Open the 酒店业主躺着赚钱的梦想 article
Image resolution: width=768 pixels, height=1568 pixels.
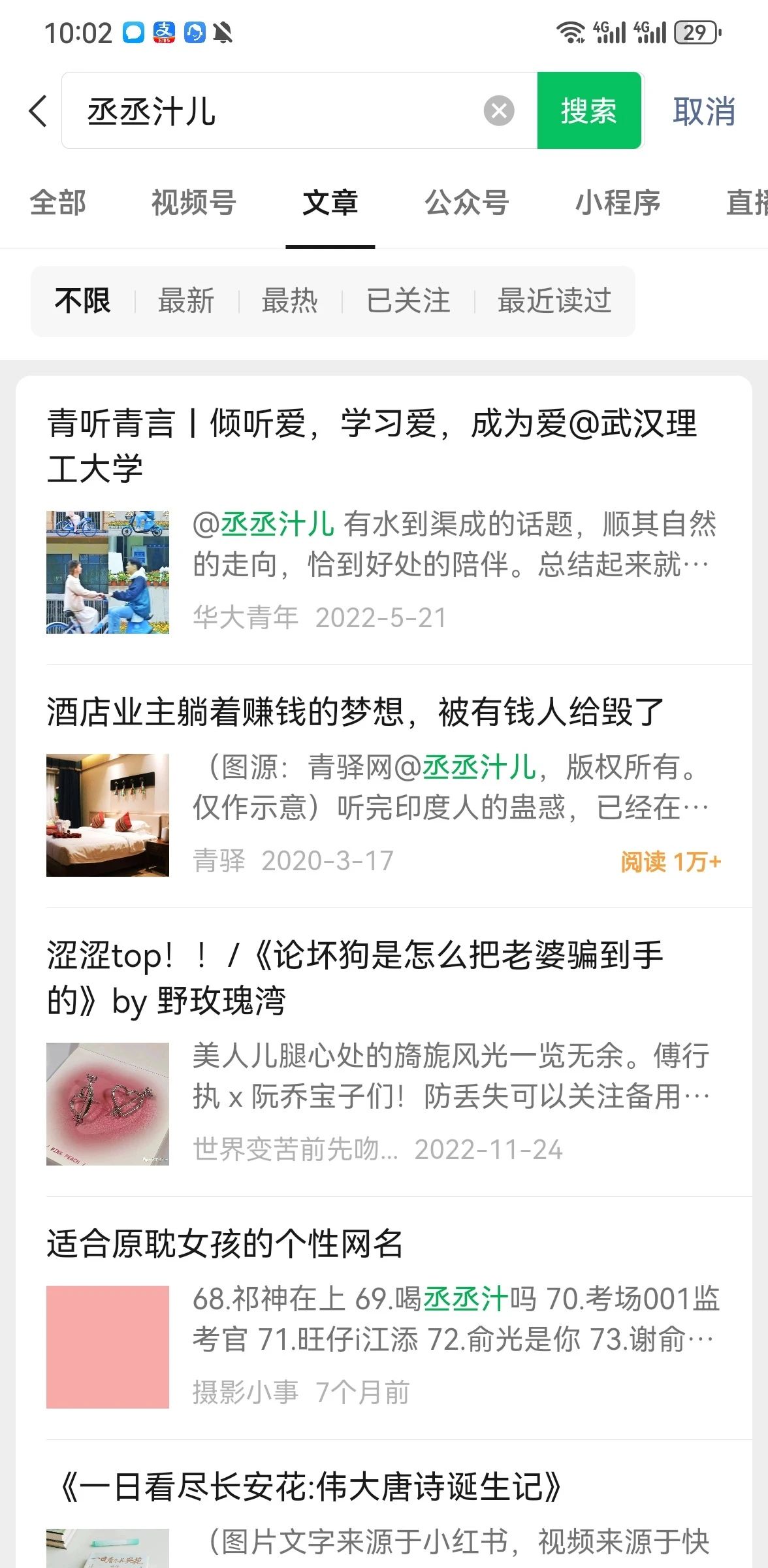click(x=356, y=712)
